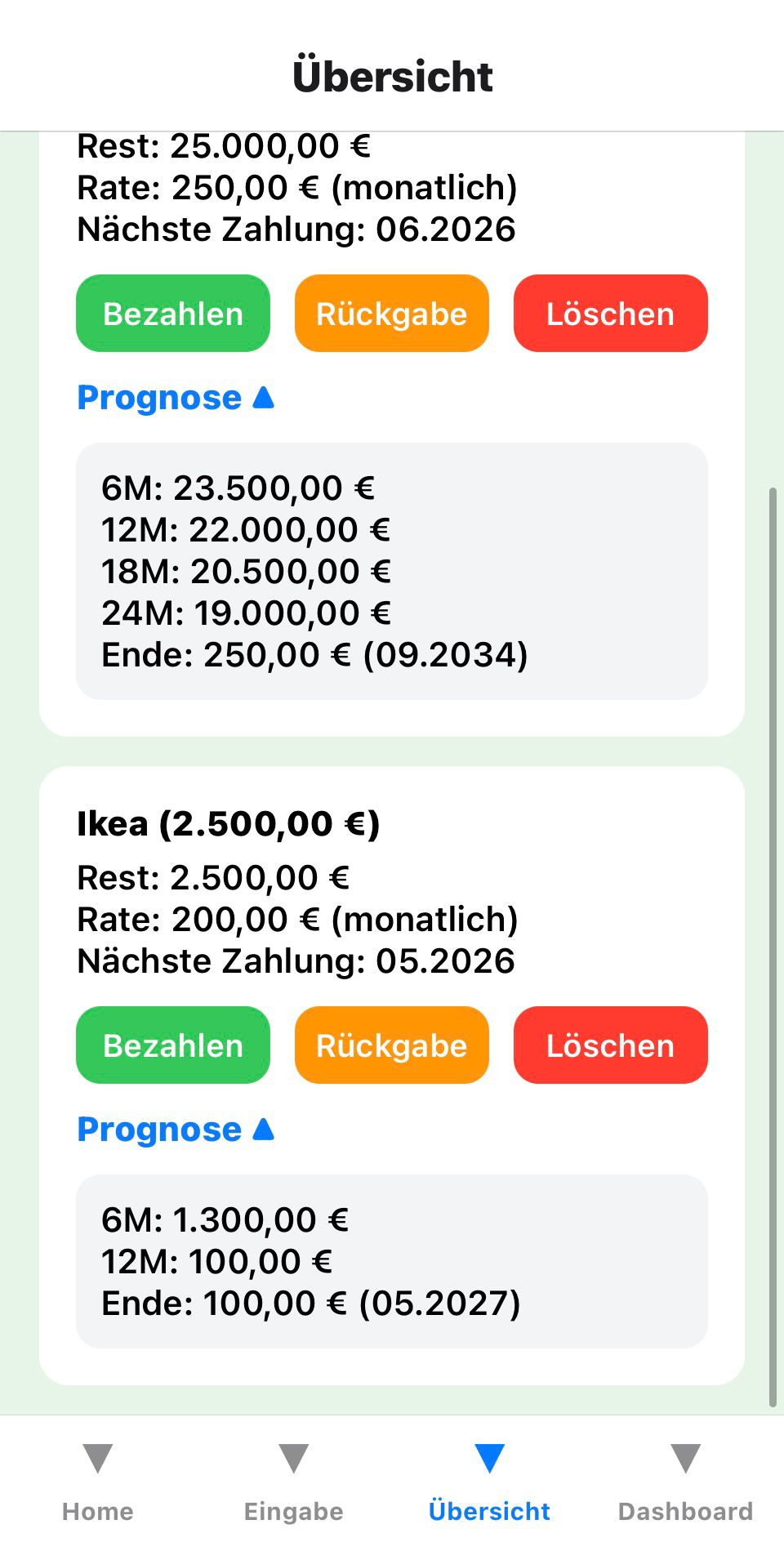Go to the Home tab
Screen dimensions: 784x1560
coord(98,1482)
